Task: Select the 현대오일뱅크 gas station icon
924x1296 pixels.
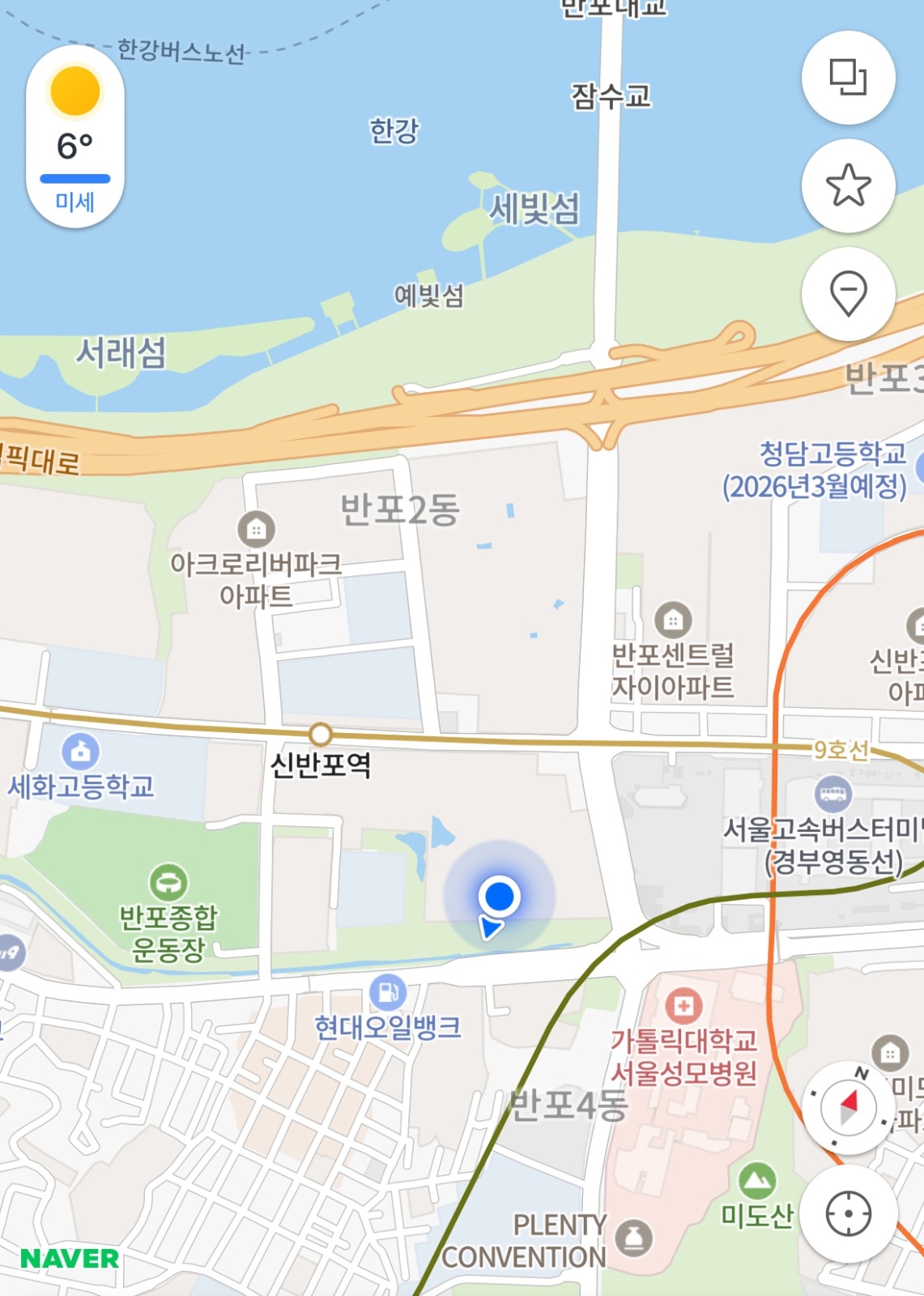Action: [387, 992]
